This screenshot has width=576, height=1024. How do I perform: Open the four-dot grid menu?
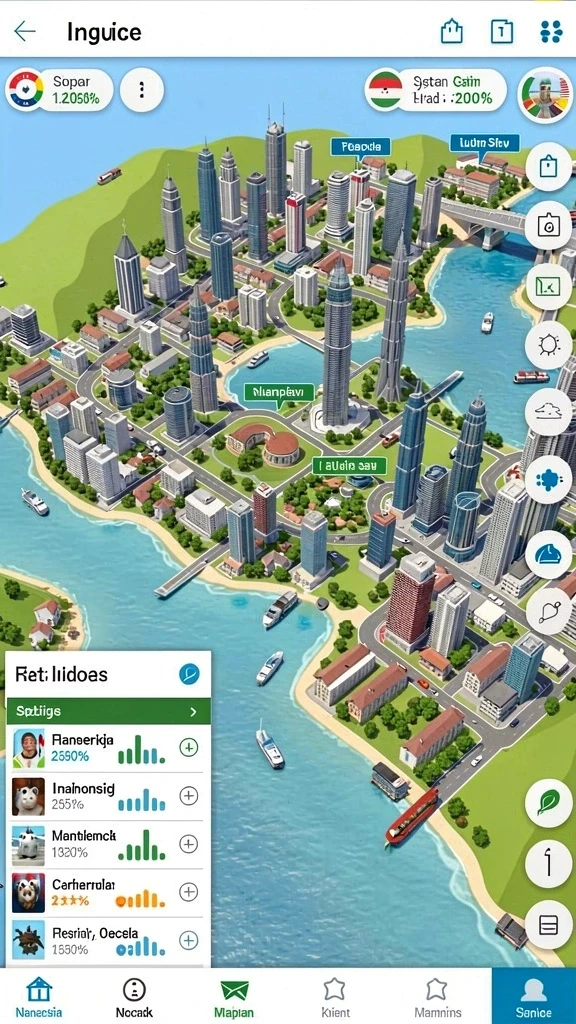(551, 31)
